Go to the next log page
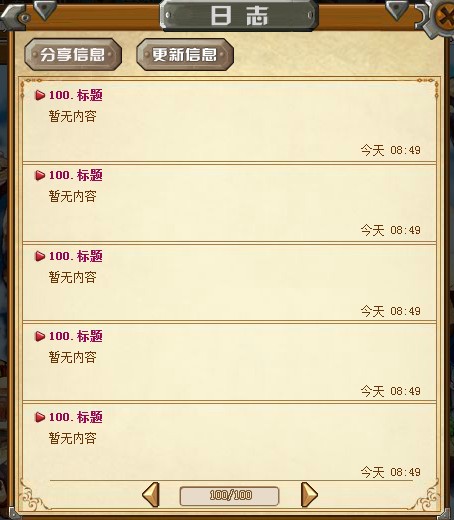454x520 pixels. (309, 495)
